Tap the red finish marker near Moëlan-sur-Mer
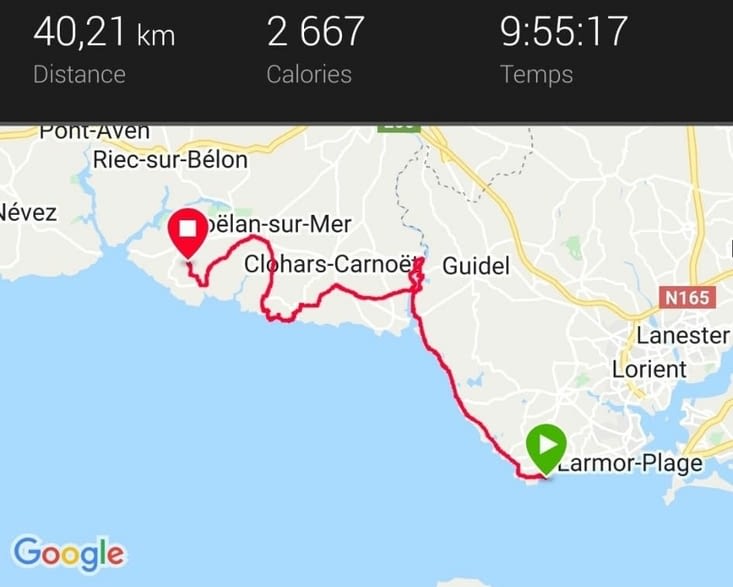Image resolution: width=733 pixels, height=587 pixels. (x=187, y=231)
